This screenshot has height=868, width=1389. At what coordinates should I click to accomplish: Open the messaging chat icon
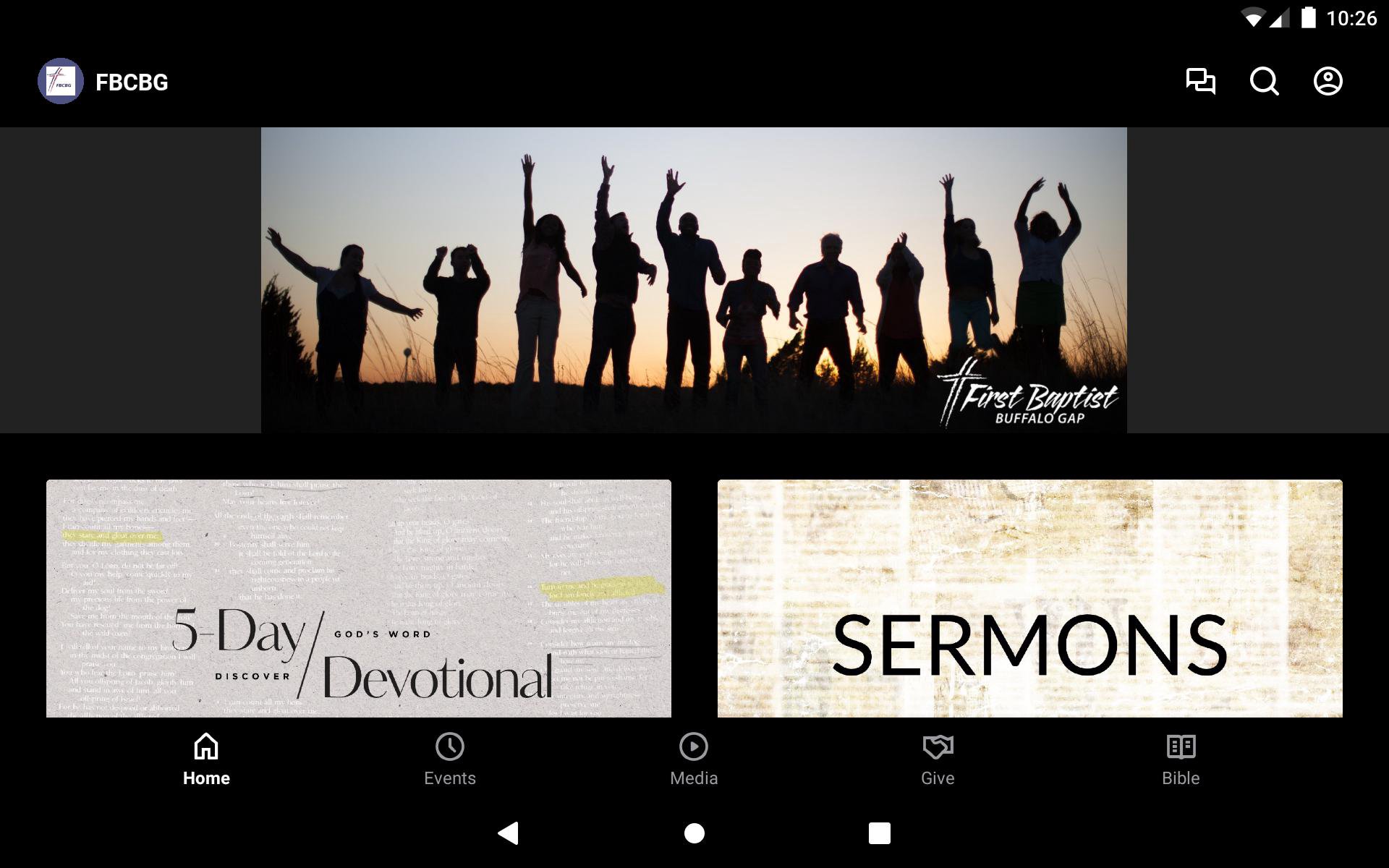pyautogui.click(x=1200, y=81)
